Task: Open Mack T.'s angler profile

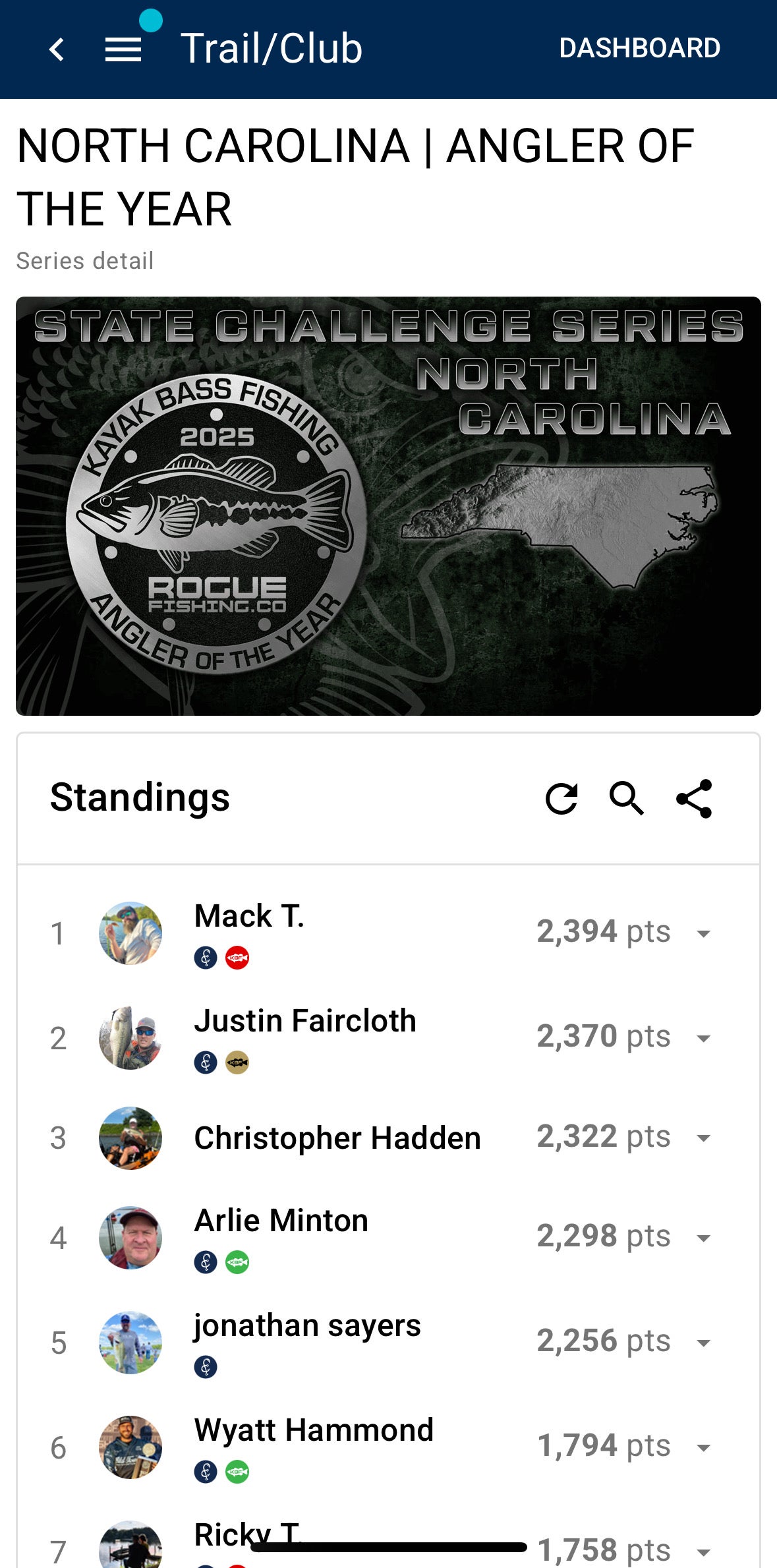Action: coord(249,916)
